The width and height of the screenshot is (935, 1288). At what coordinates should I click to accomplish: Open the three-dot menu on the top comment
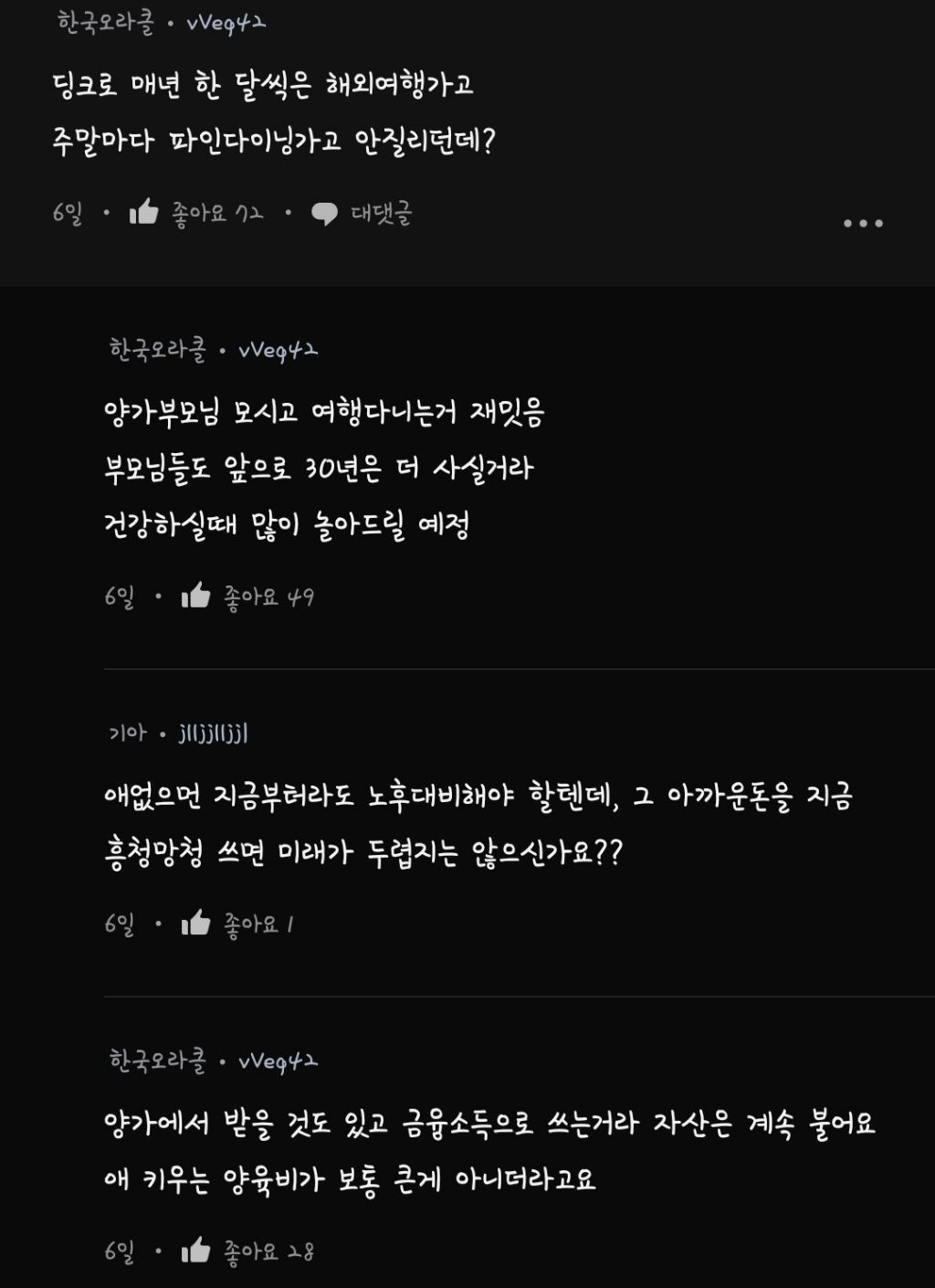tap(863, 223)
